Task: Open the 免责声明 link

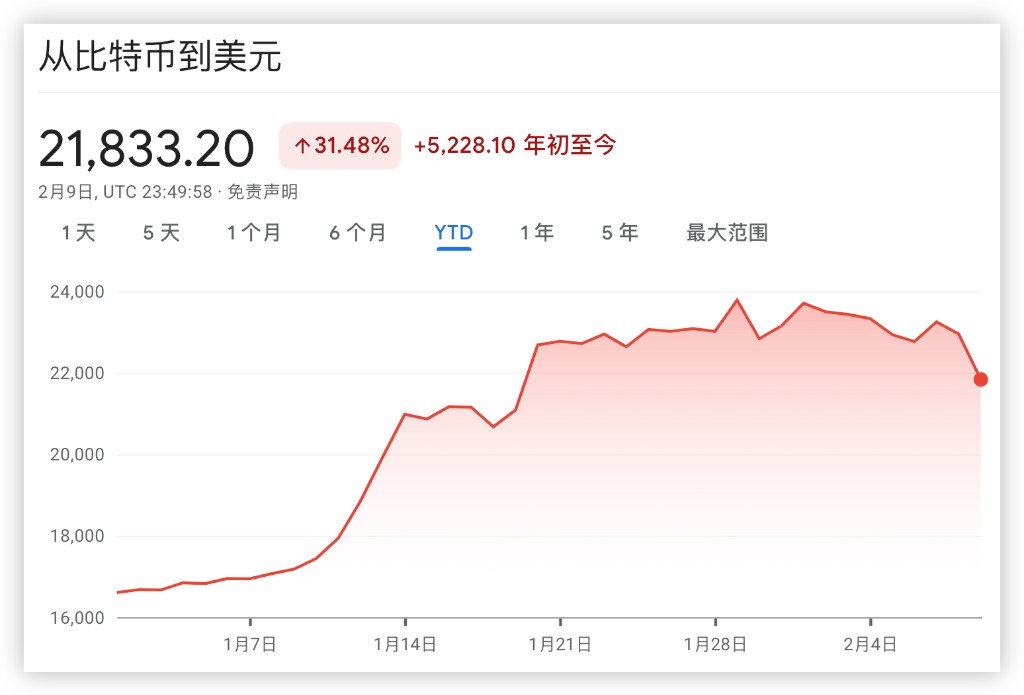Action: pos(262,192)
